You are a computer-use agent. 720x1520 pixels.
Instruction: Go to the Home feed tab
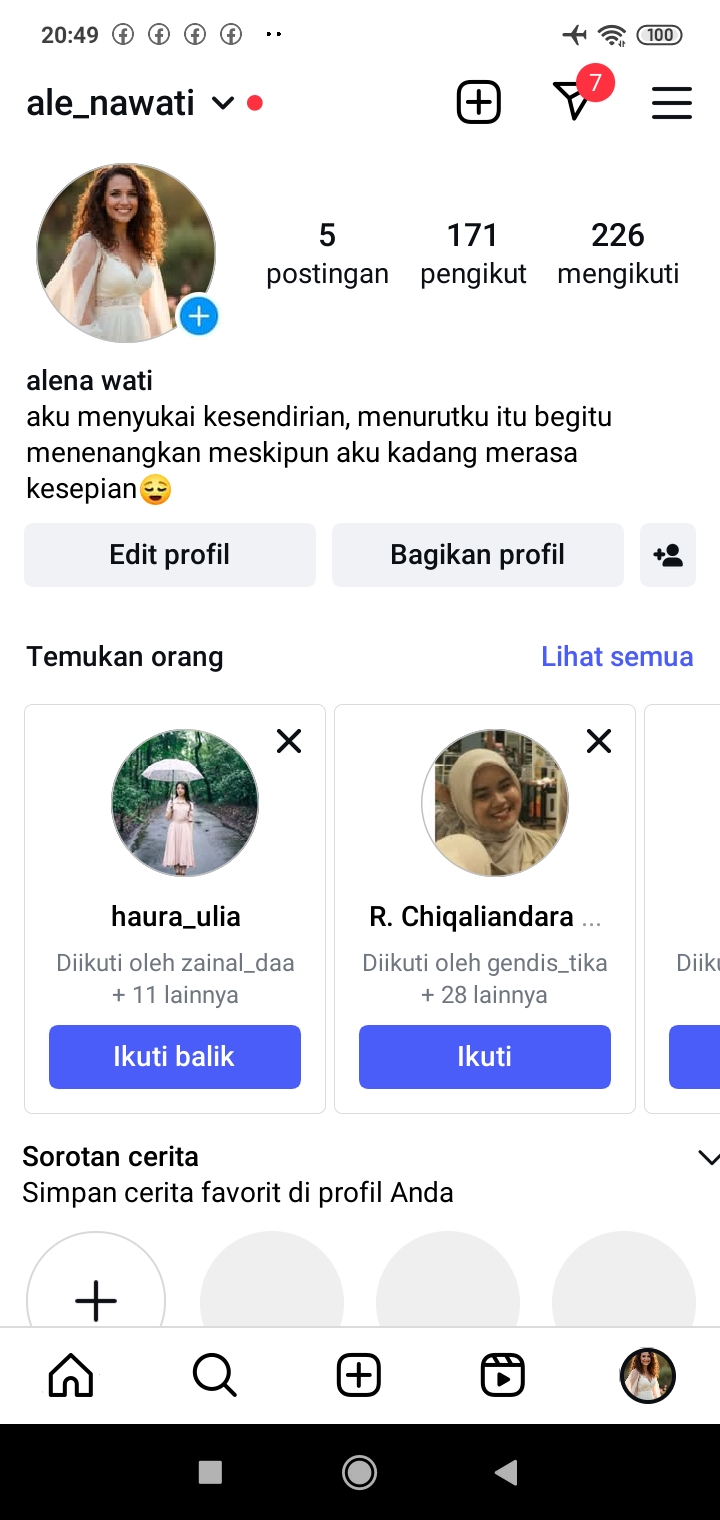click(x=71, y=1376)
